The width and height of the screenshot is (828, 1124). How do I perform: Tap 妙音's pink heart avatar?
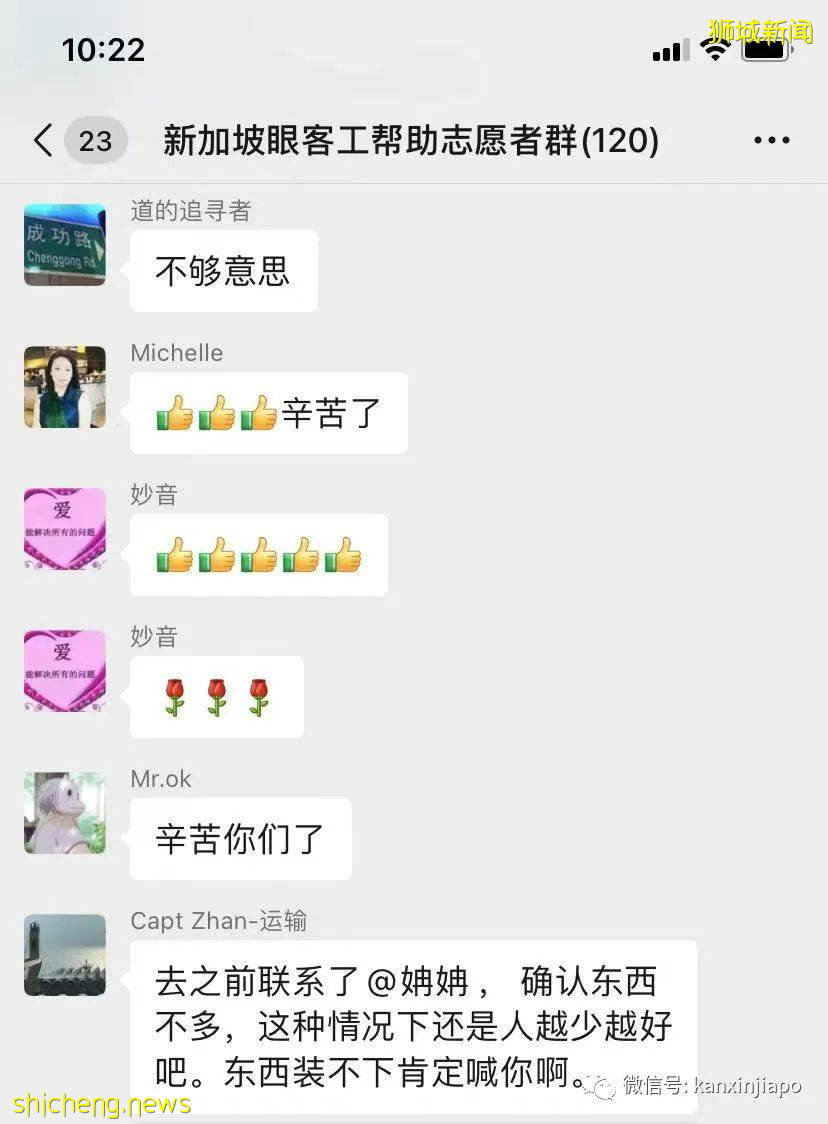(64, 529)
